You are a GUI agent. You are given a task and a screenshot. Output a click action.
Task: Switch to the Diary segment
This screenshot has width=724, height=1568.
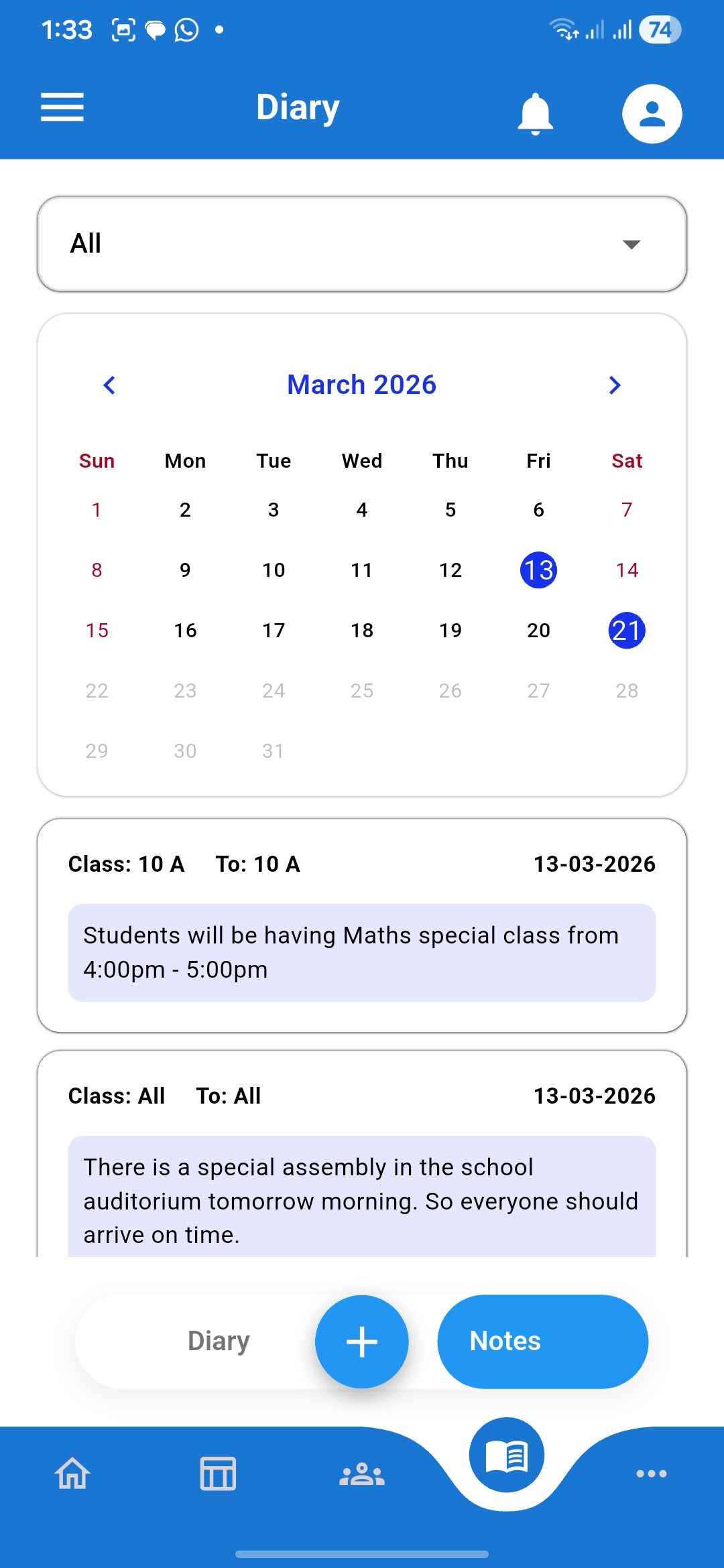[x=219, y=1341]
